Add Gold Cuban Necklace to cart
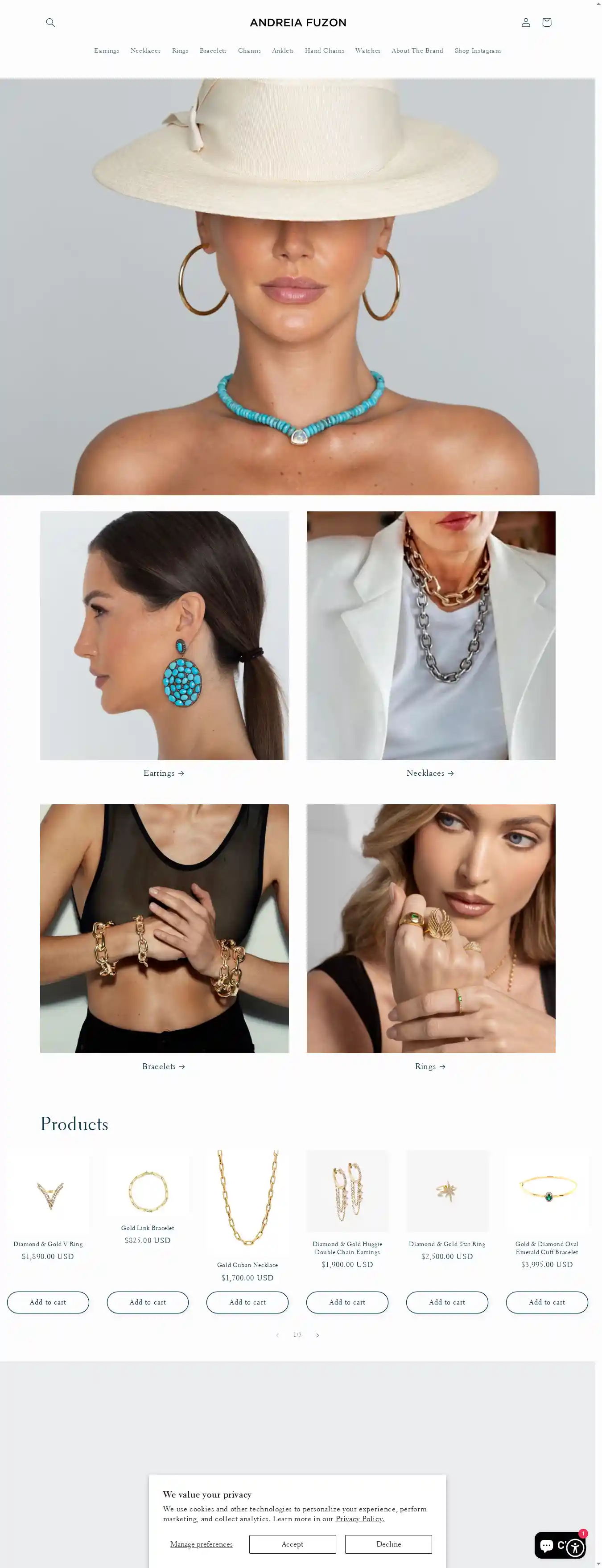This screenshot has height=1568, width=602. click(247, 1302)
